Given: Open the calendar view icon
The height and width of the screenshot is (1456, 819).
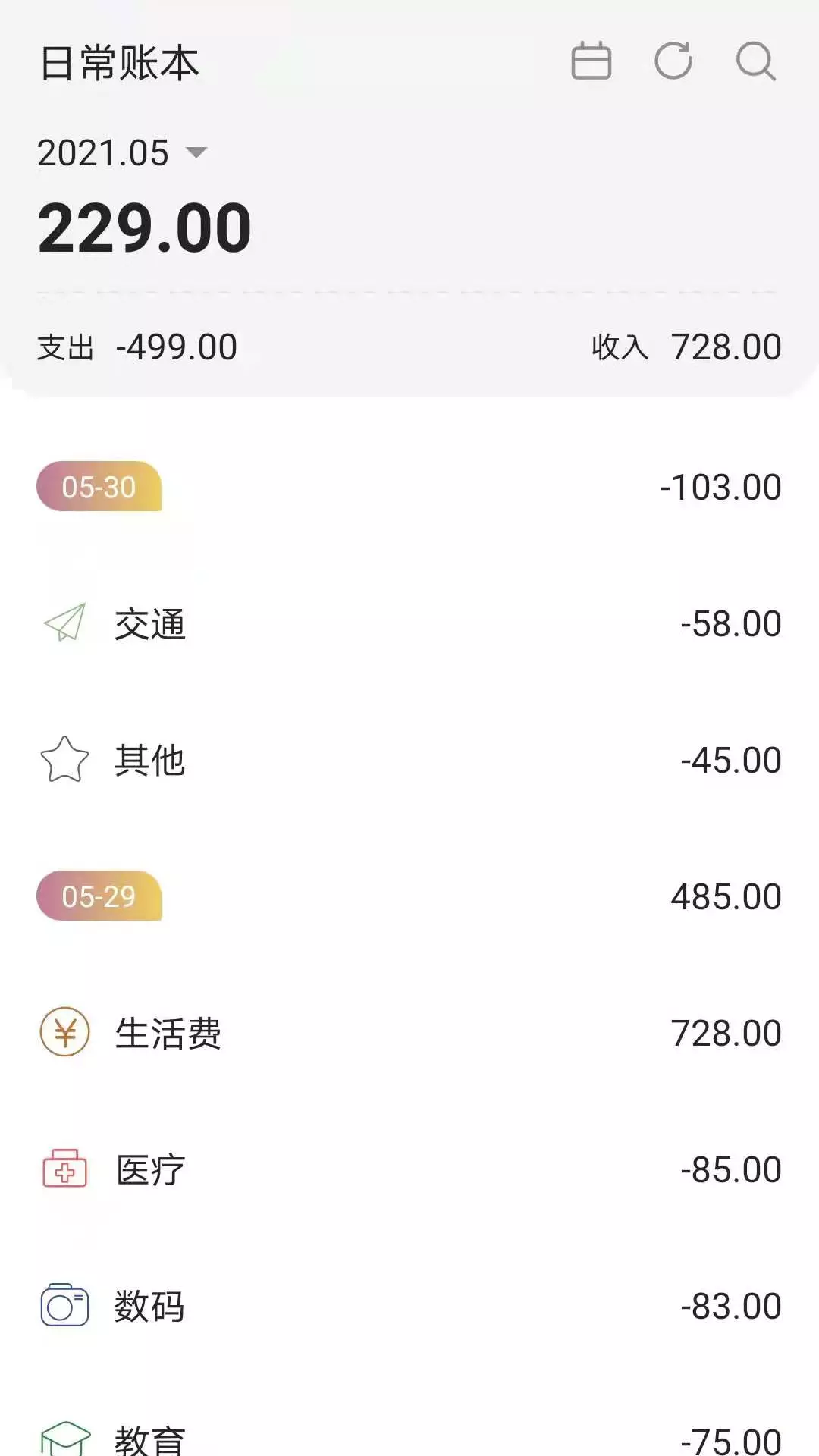Looking at the screenshot, I should point(591,61).
